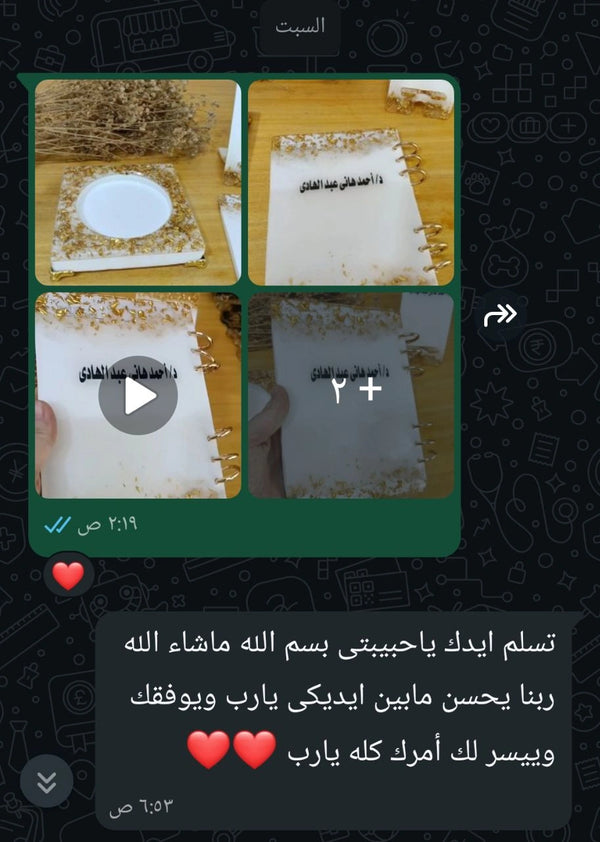This screenshot has height=842, width=600.
Task: View the +2 more photos tile
Action: tap(351, 395)
